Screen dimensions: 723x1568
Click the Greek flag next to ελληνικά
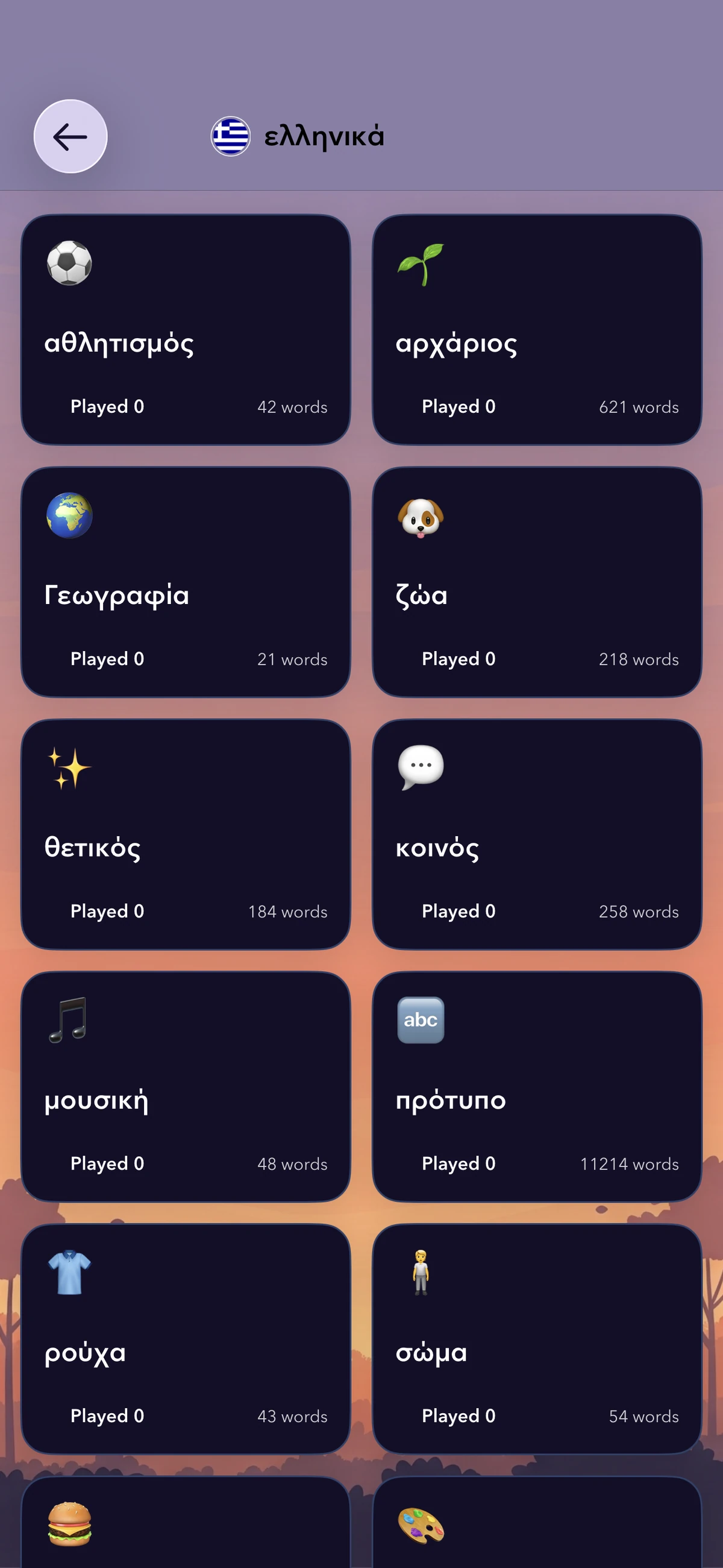point(231,136)
